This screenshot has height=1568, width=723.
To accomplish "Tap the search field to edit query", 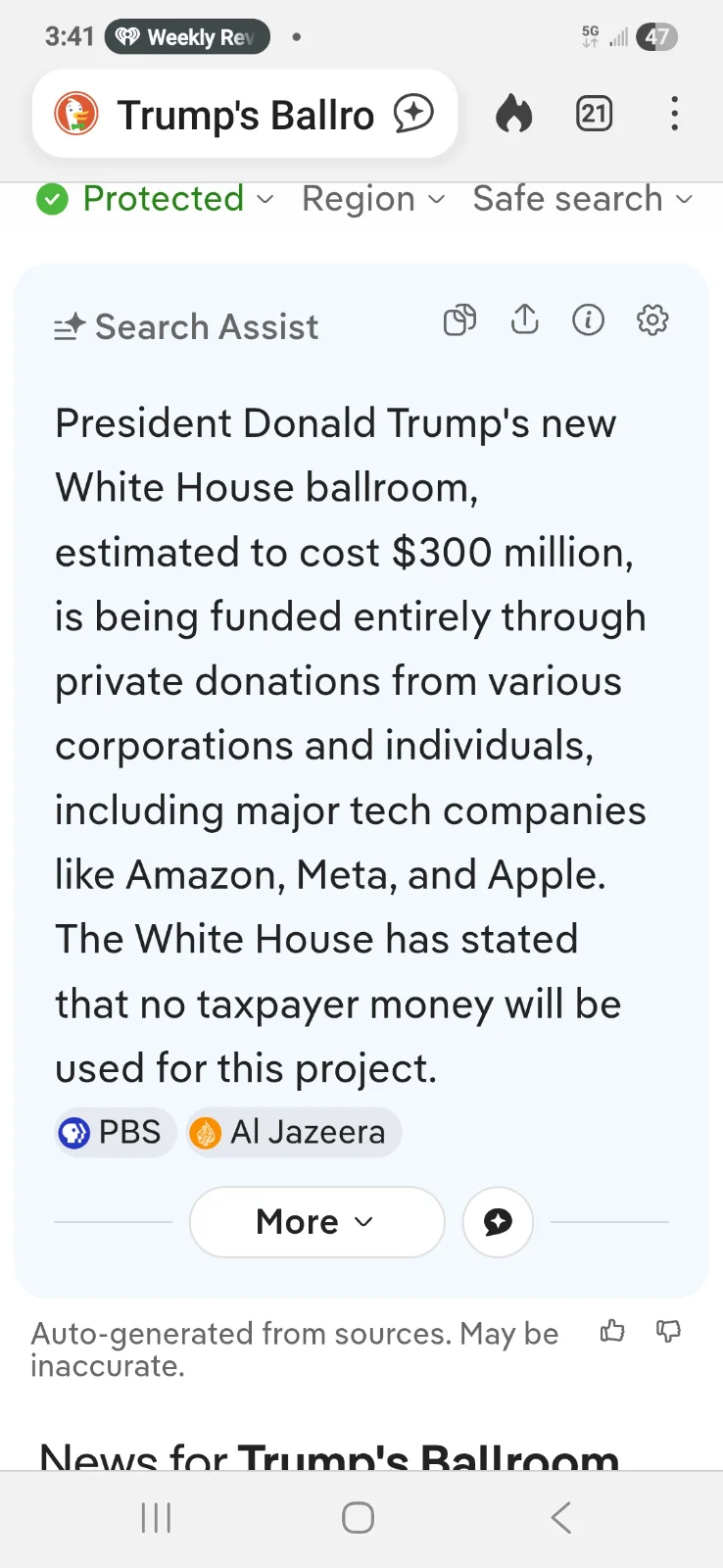I will 245,114.
